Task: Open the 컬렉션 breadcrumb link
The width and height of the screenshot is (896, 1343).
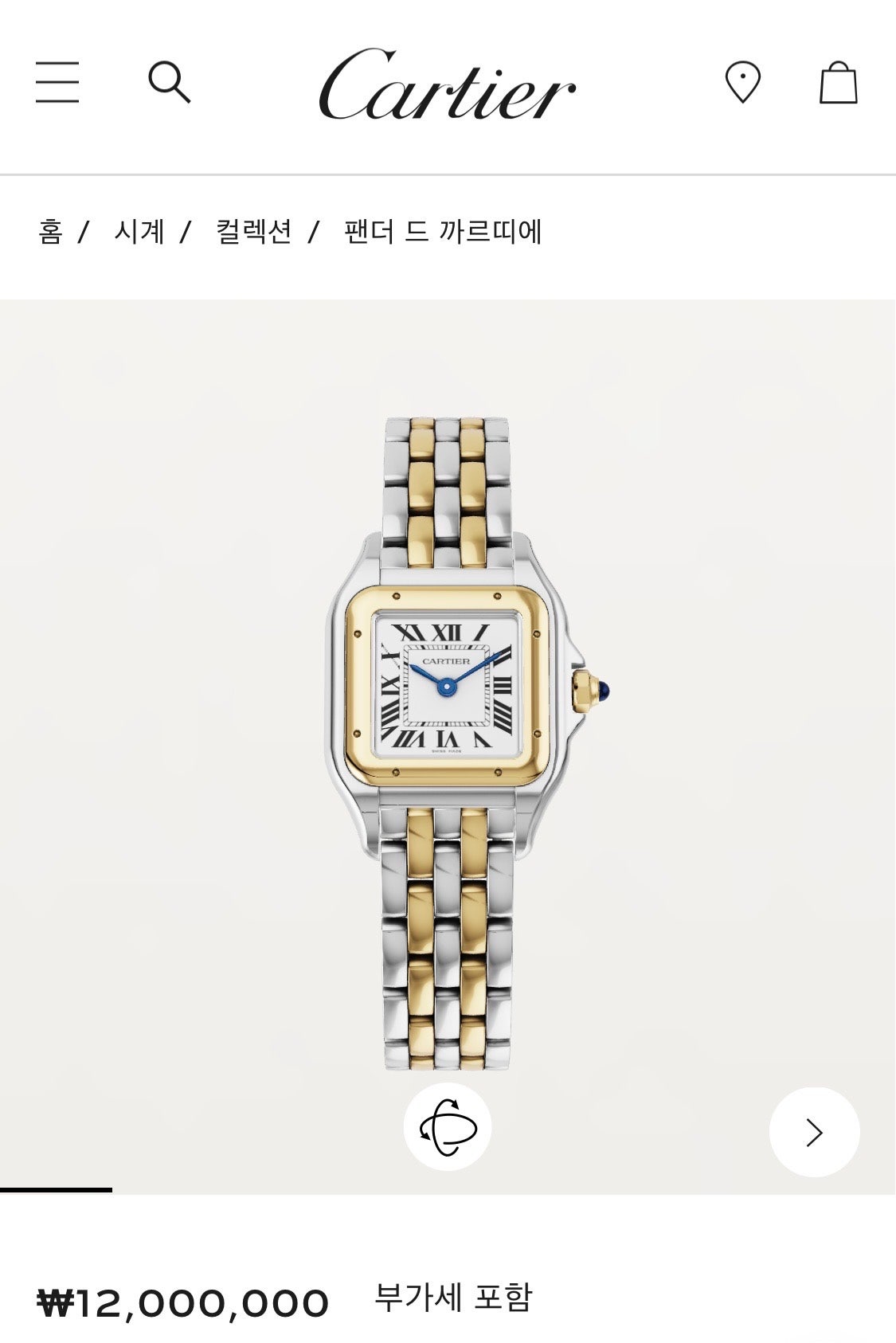Action: coord(254,232)
